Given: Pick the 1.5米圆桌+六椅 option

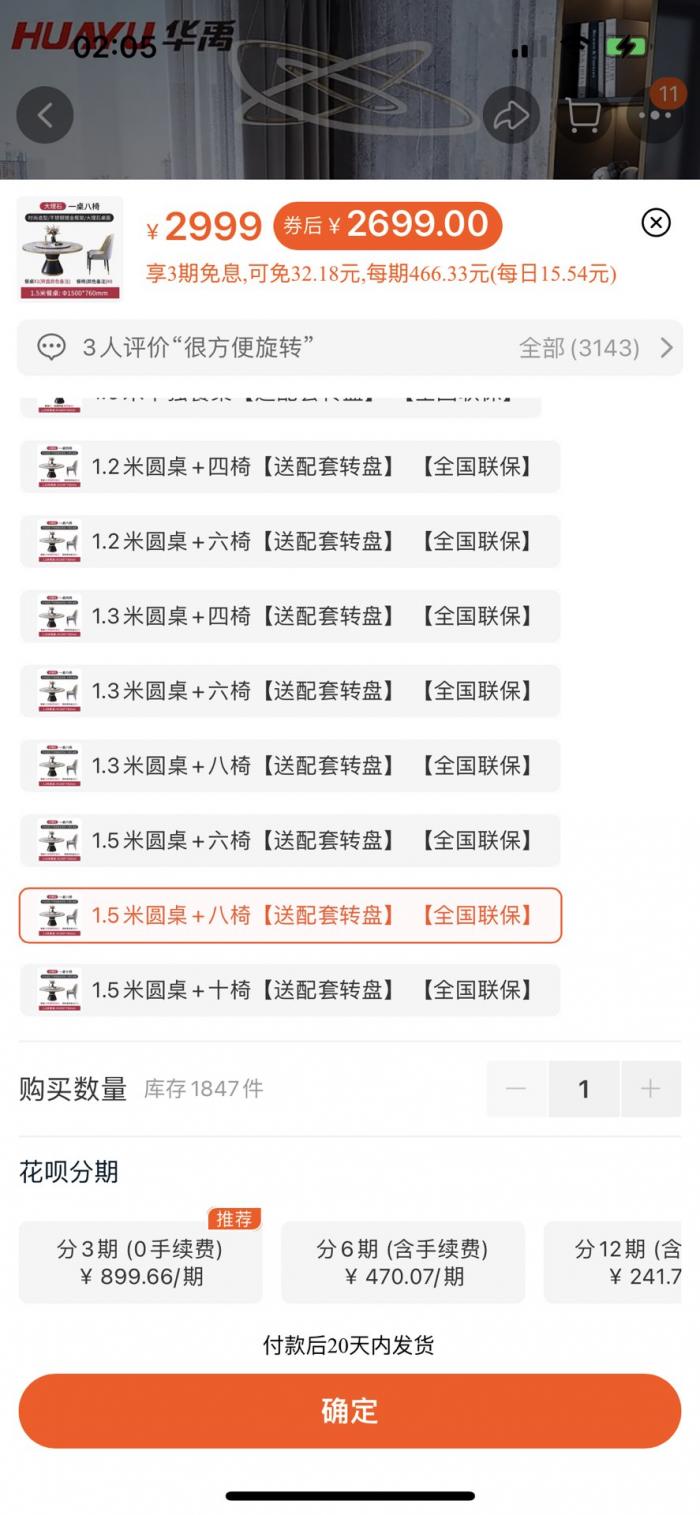Looking at the screenshot, I should pyautogui.click(x=290, y=841).
